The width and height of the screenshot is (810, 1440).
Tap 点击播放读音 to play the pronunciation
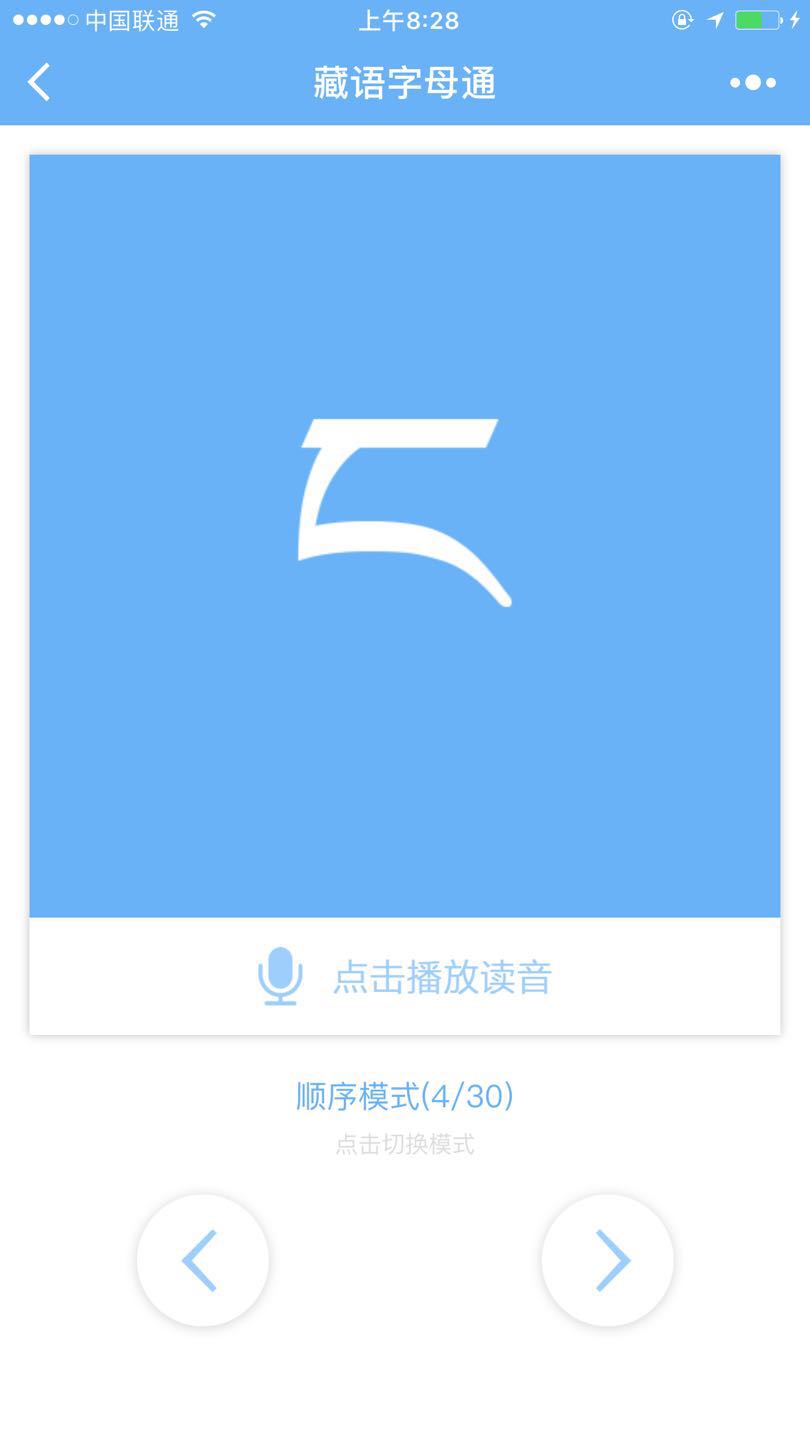[405, 977]
